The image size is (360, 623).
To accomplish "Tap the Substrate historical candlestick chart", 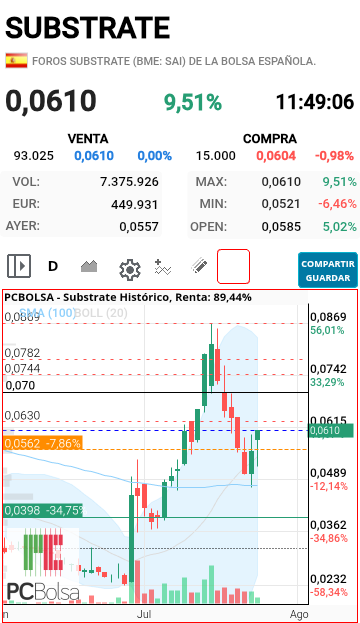I will coord(180,456).
